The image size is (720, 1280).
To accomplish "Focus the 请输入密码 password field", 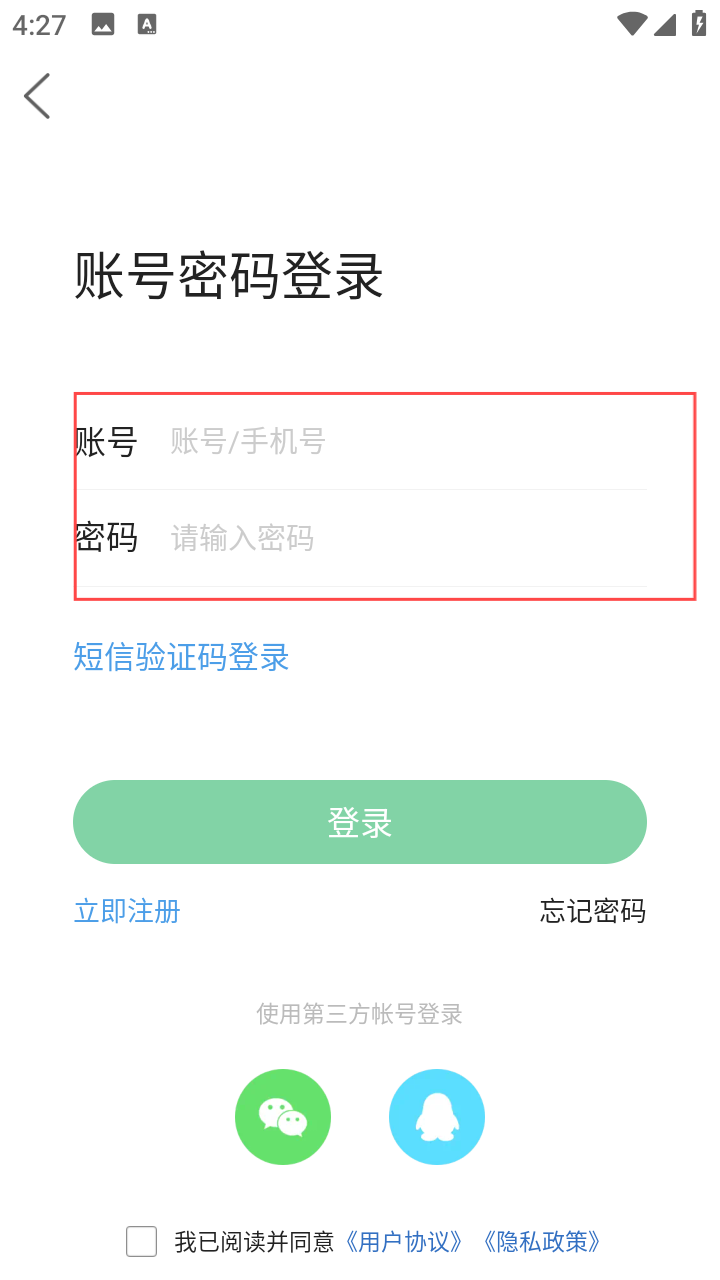I will [x=400, y=539].
